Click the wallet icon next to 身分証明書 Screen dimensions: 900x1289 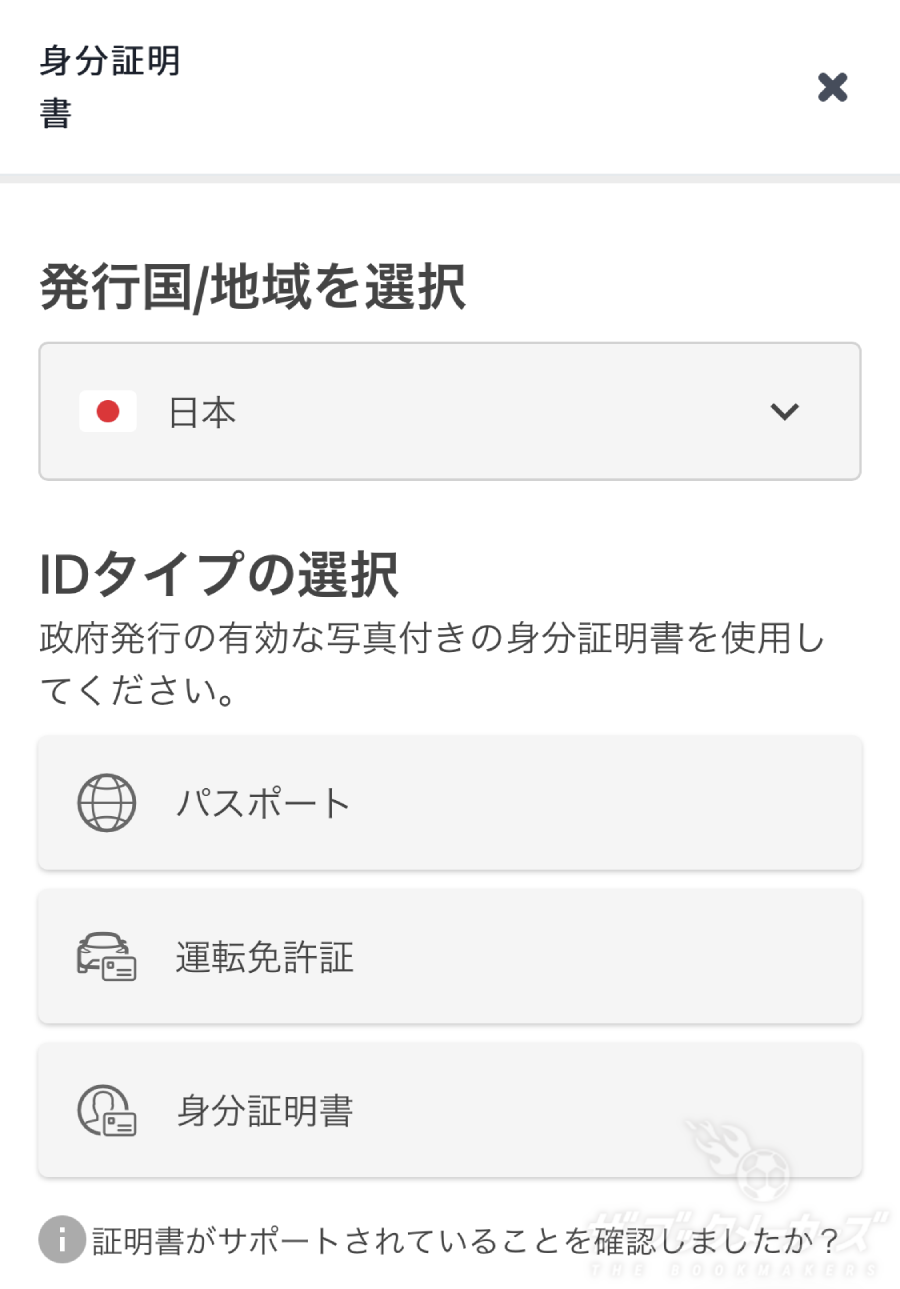106,1110
